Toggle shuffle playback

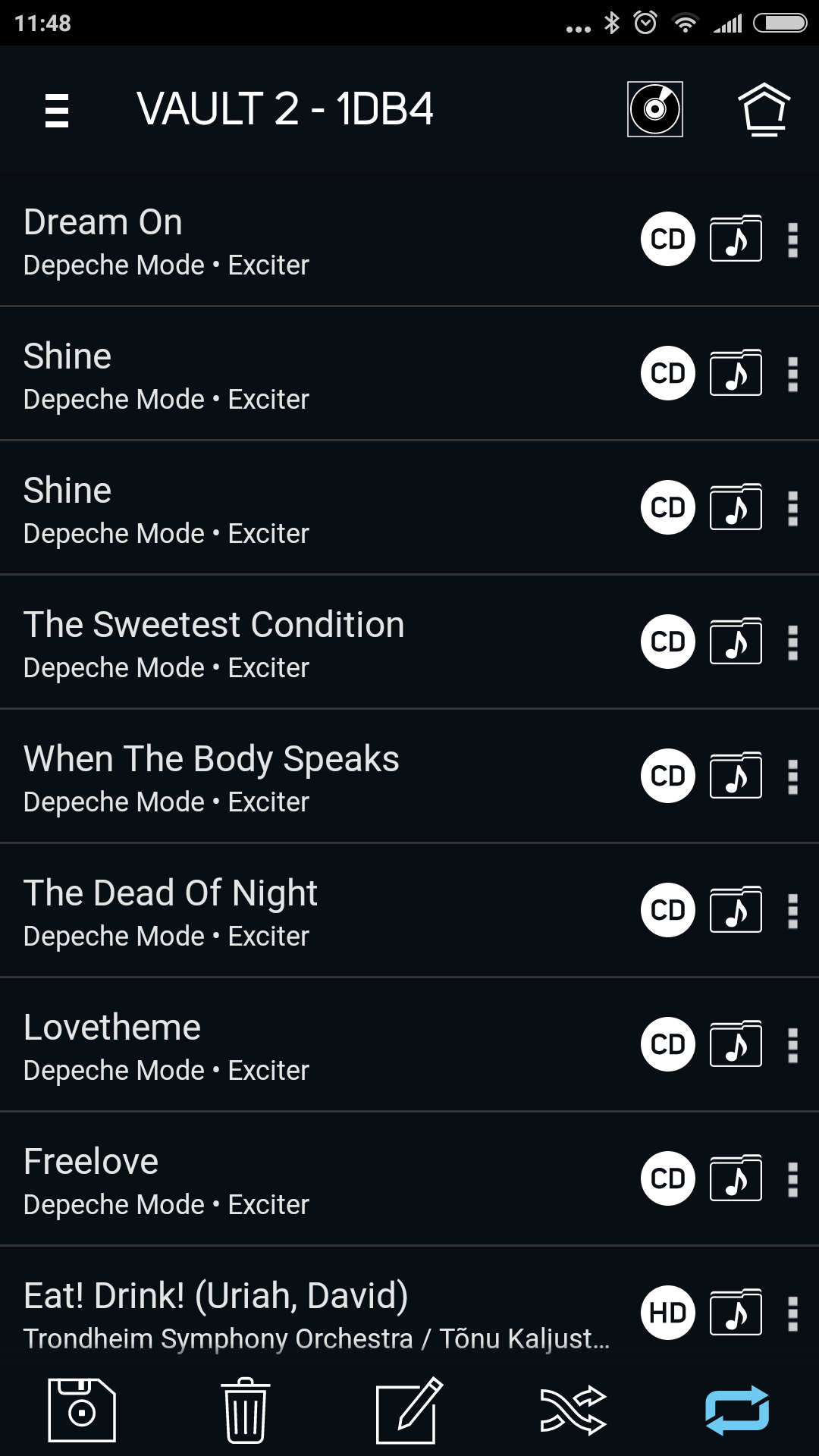(x=573, y=1410)
